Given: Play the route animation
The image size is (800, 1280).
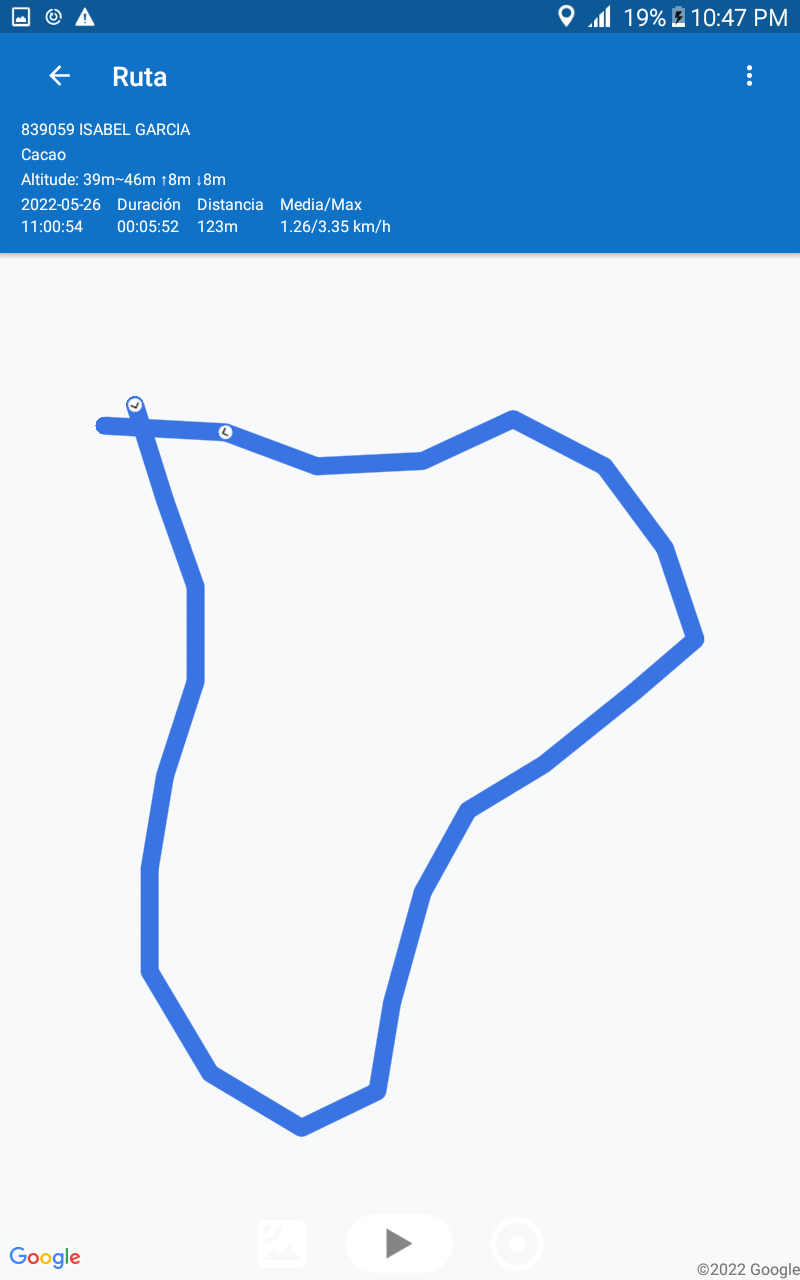Looking at the screenshot, I should click(x=399, y=1243).
